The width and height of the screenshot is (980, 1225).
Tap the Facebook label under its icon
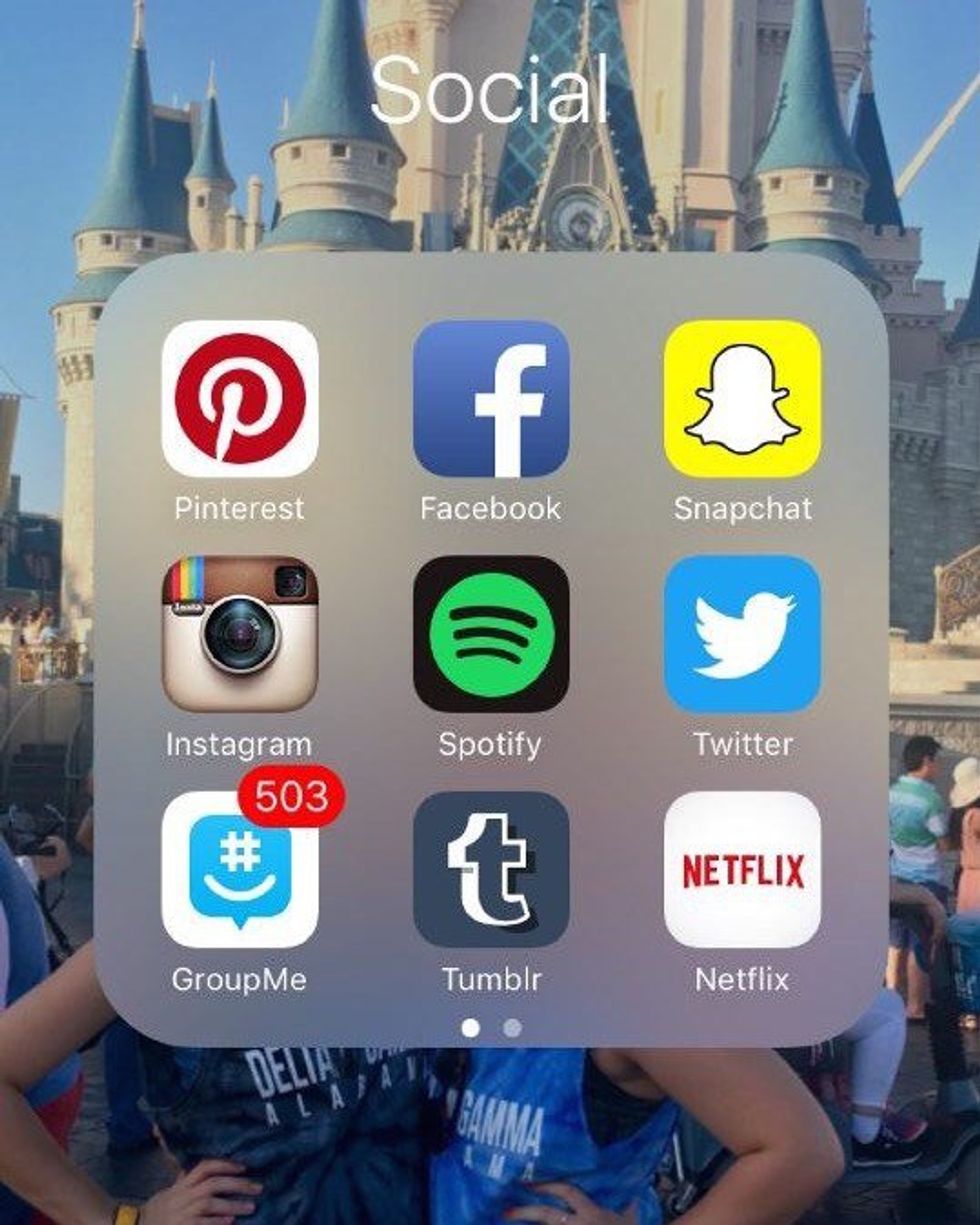tap(490, 508)
